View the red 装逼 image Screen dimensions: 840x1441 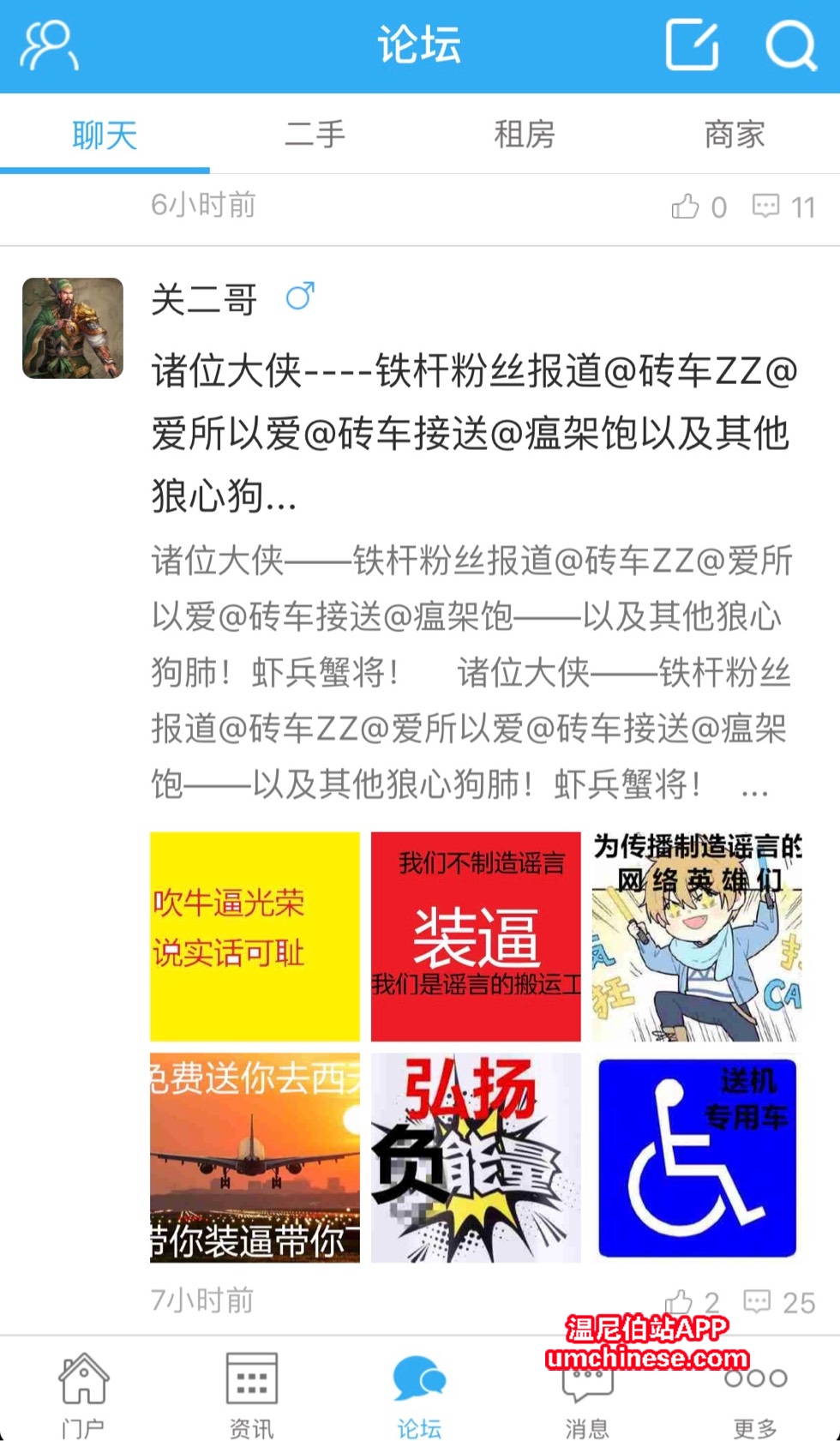pyautogui.click(x=476, y=936)
